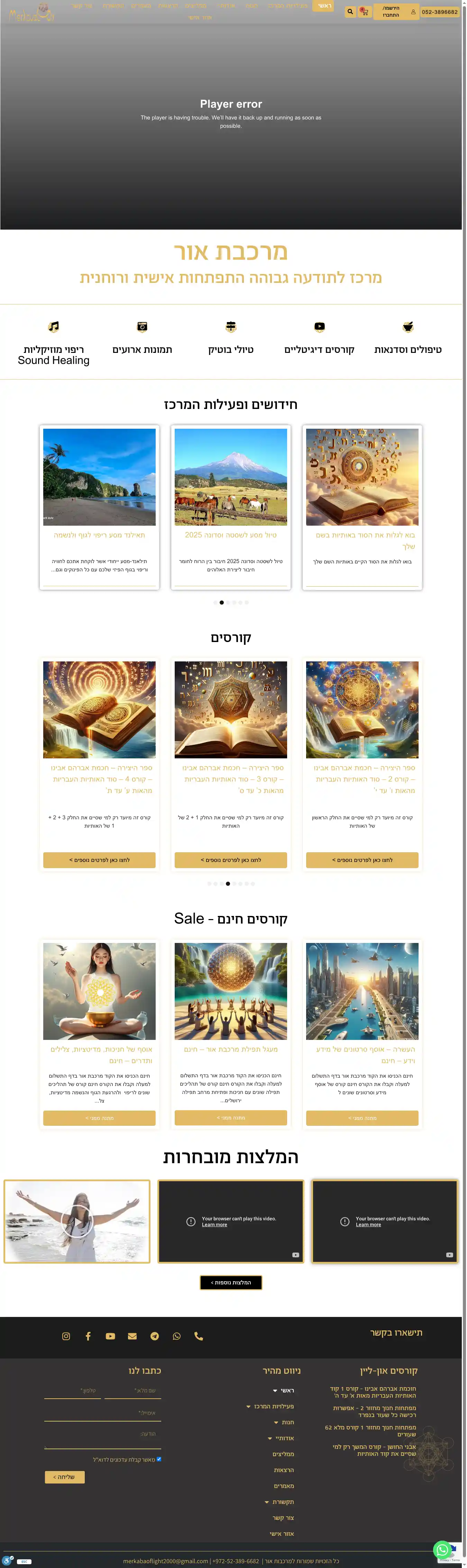This screenshot has height=1568, width=467.
Task: Open the search icon in the header
Action: click(x=350, y=11)
